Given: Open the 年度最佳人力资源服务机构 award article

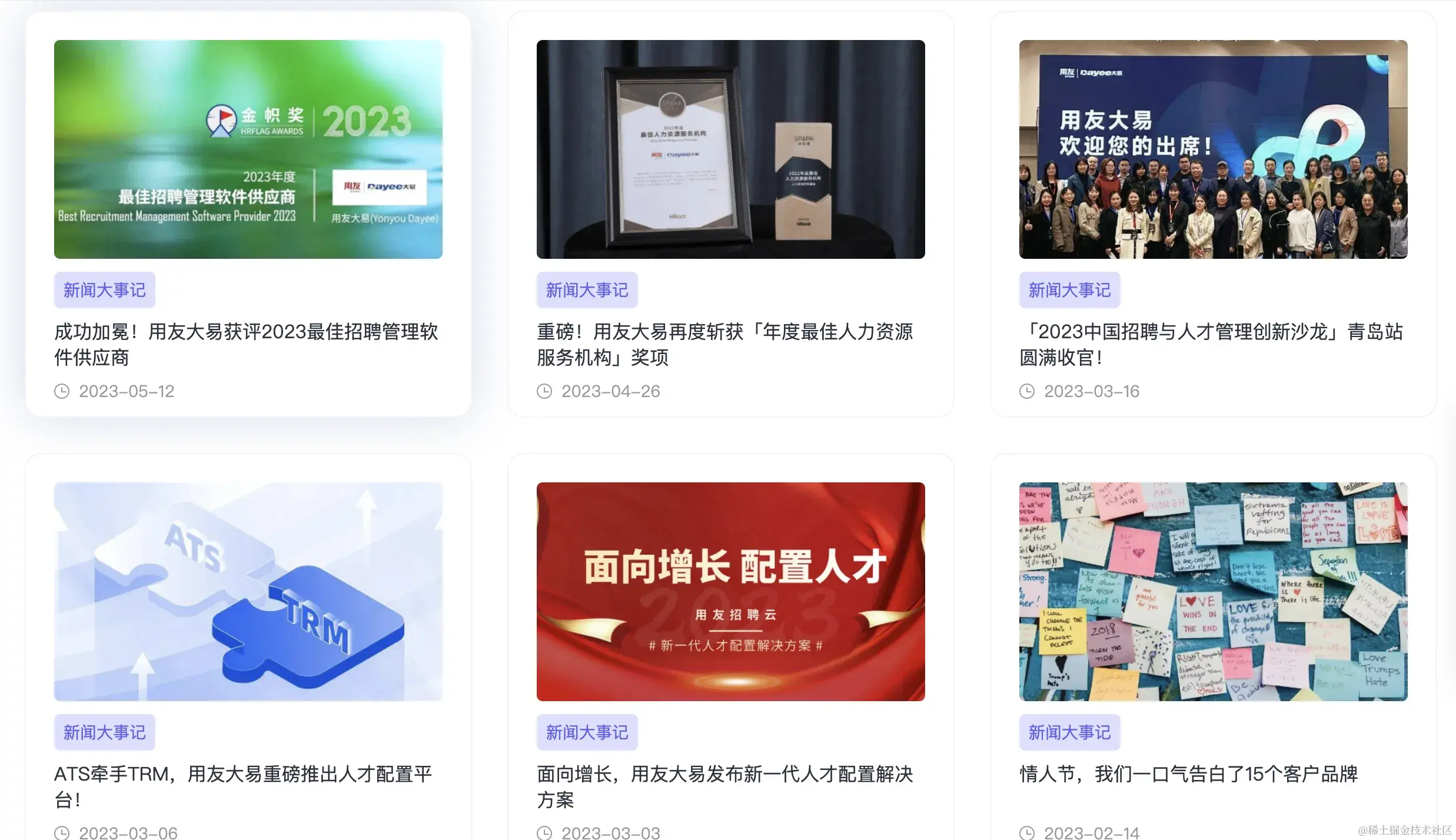Looking at the screenshot, I should 724,344.
